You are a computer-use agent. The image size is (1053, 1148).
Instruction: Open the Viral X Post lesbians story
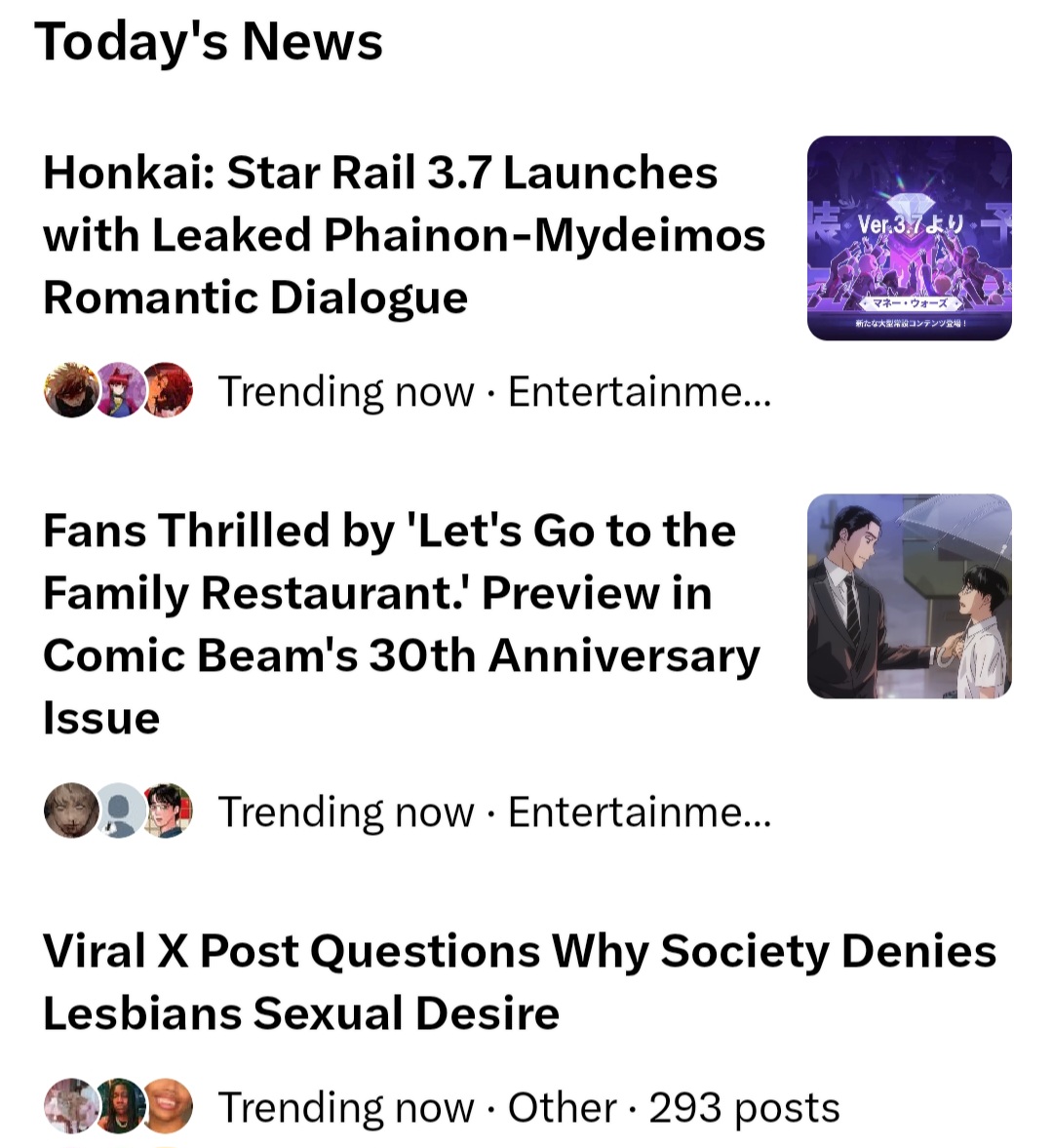[x=519, y=981]
